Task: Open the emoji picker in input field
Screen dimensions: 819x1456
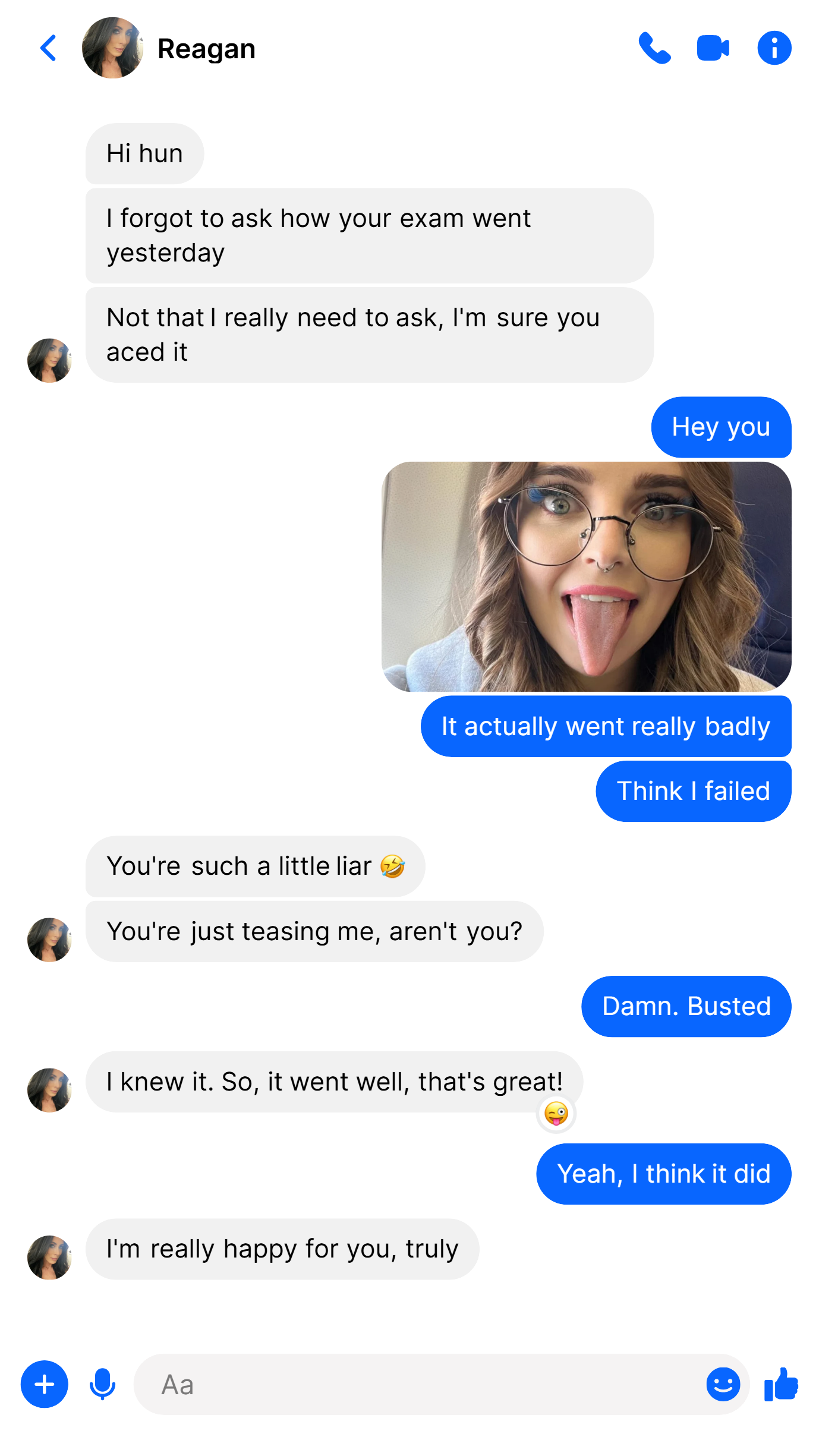Action: point(723,1384)
